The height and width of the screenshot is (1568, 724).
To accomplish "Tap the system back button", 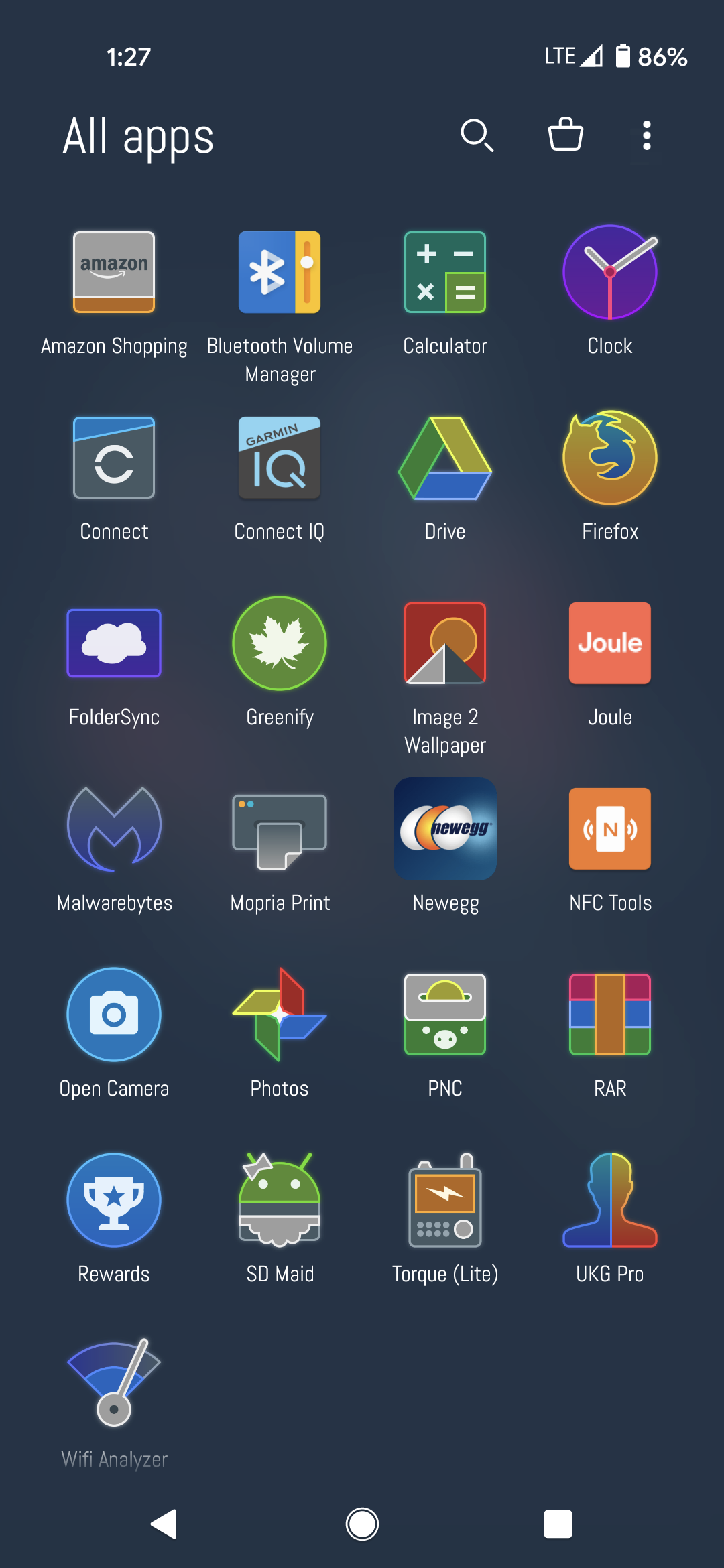I will [164, 1524].
